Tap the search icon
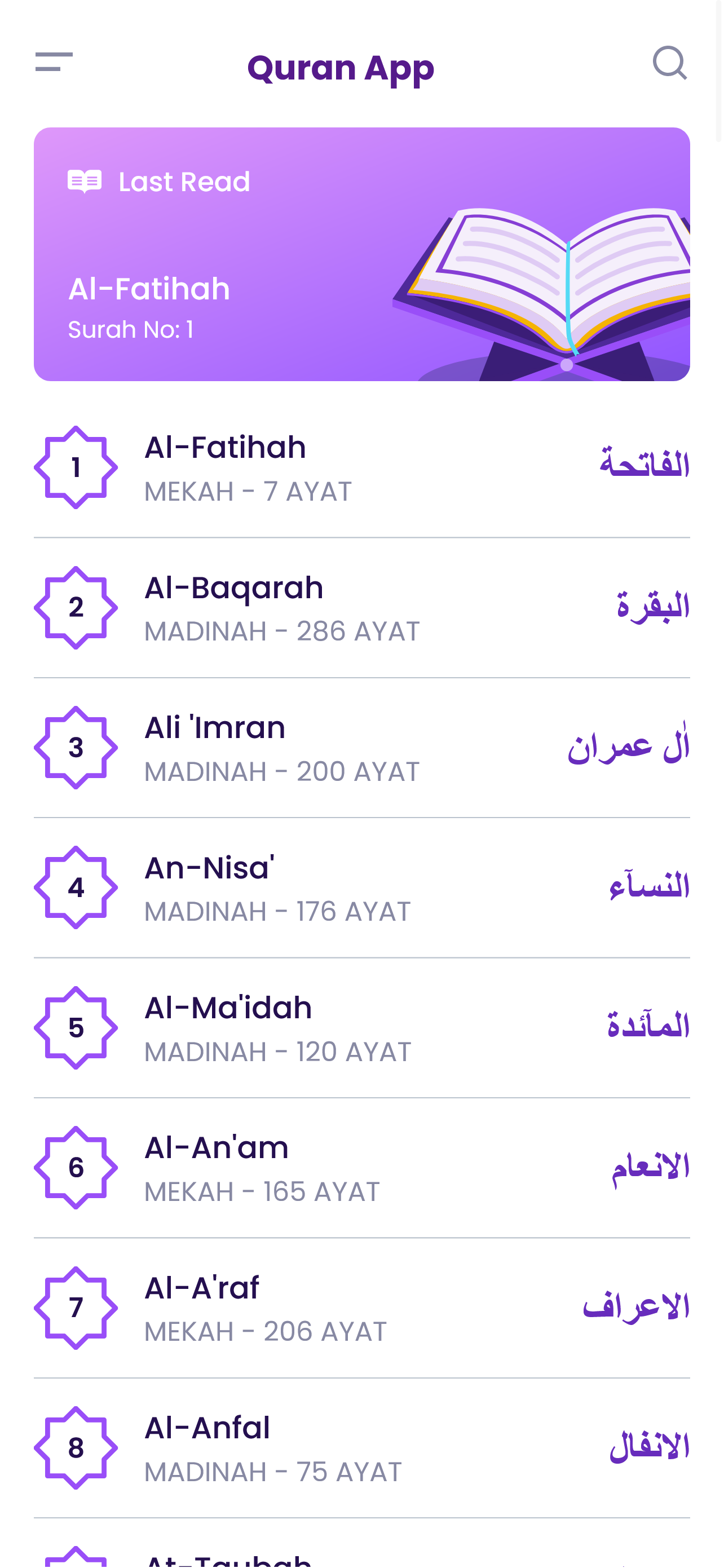 pos(669,62)
